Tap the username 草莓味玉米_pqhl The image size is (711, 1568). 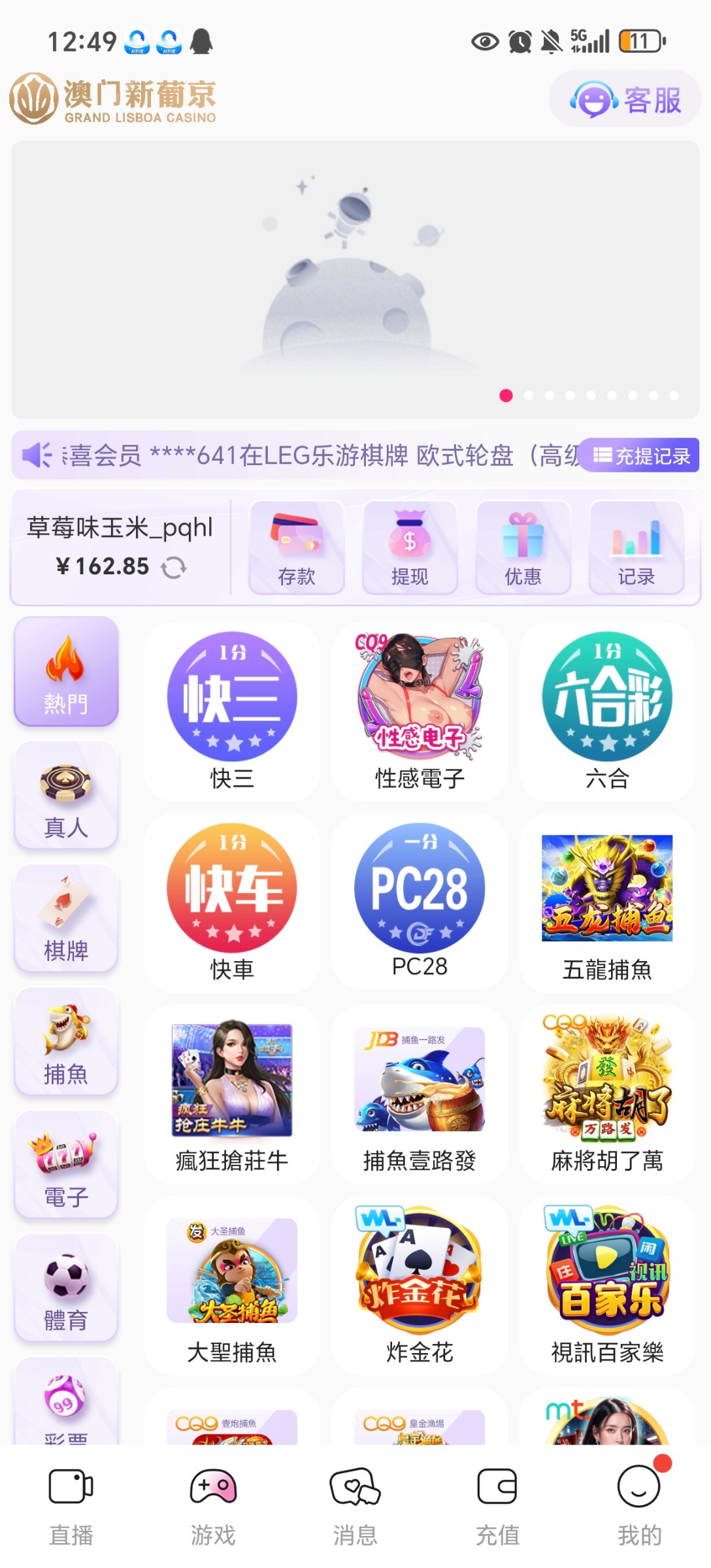pyautogui.click(x=118, y=528)
